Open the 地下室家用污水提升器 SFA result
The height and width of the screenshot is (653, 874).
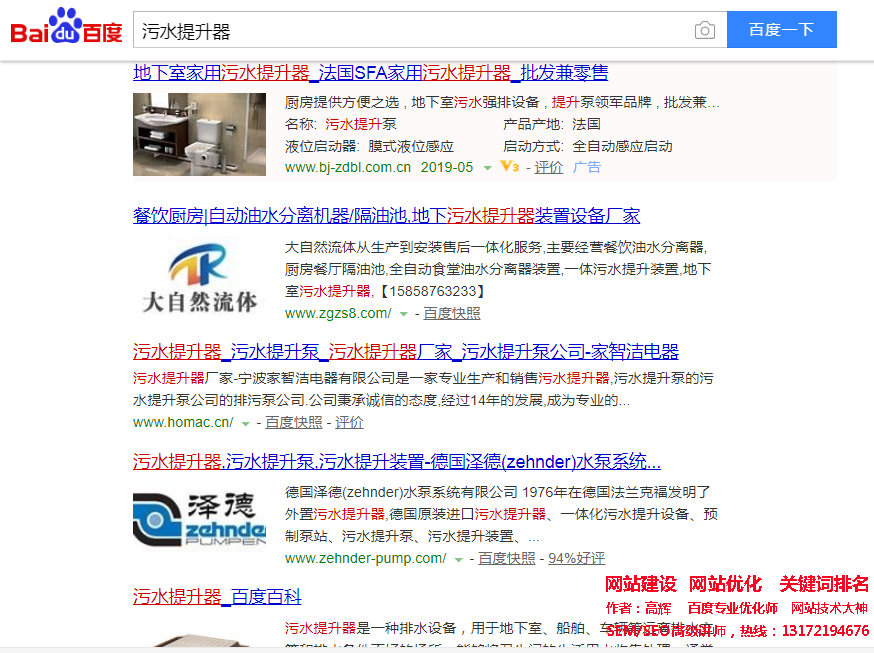click(x=370, y=73)
